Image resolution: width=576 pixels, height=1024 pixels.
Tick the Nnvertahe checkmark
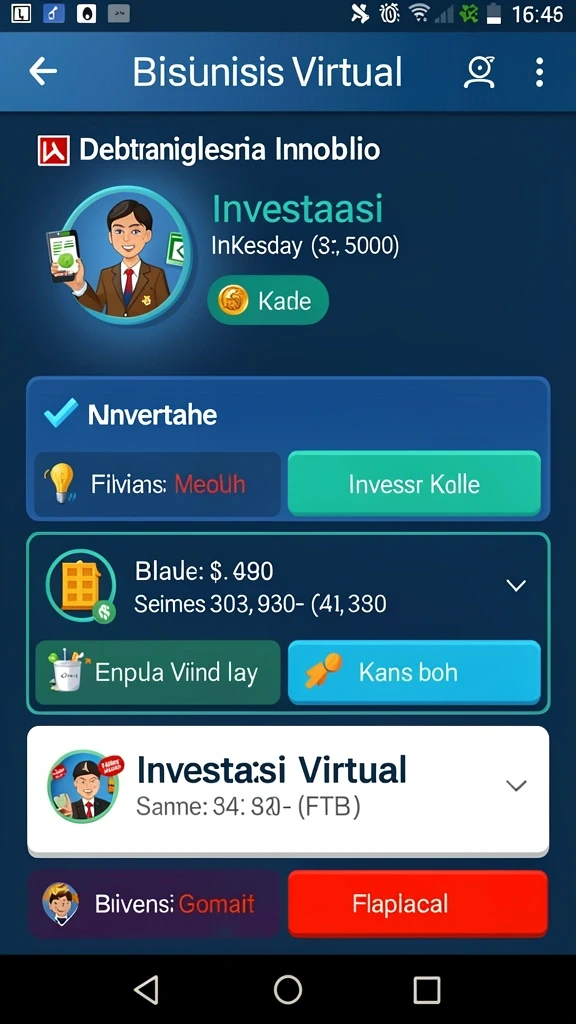click(61, 413)
